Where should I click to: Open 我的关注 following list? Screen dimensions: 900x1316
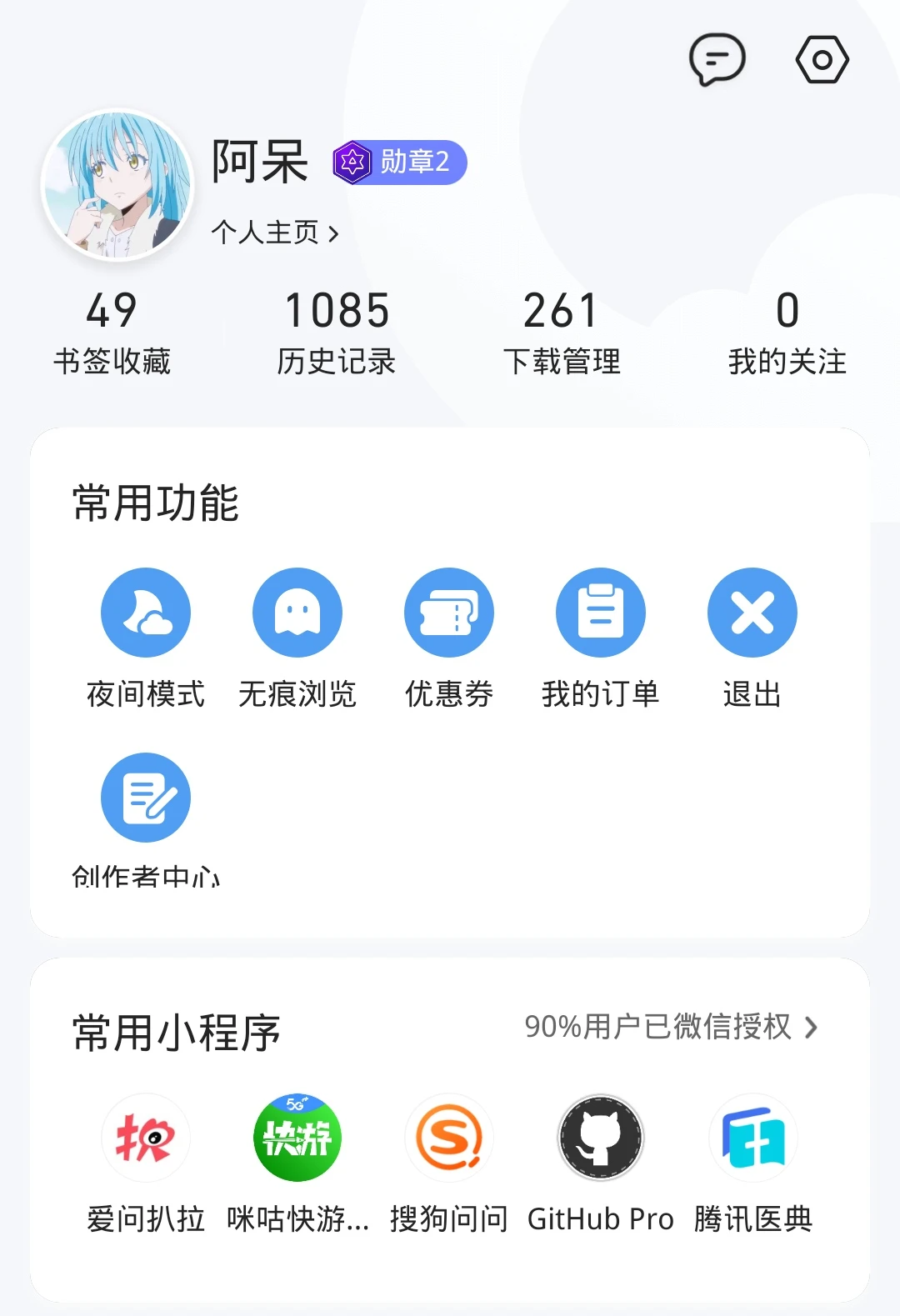click(787, 332)
